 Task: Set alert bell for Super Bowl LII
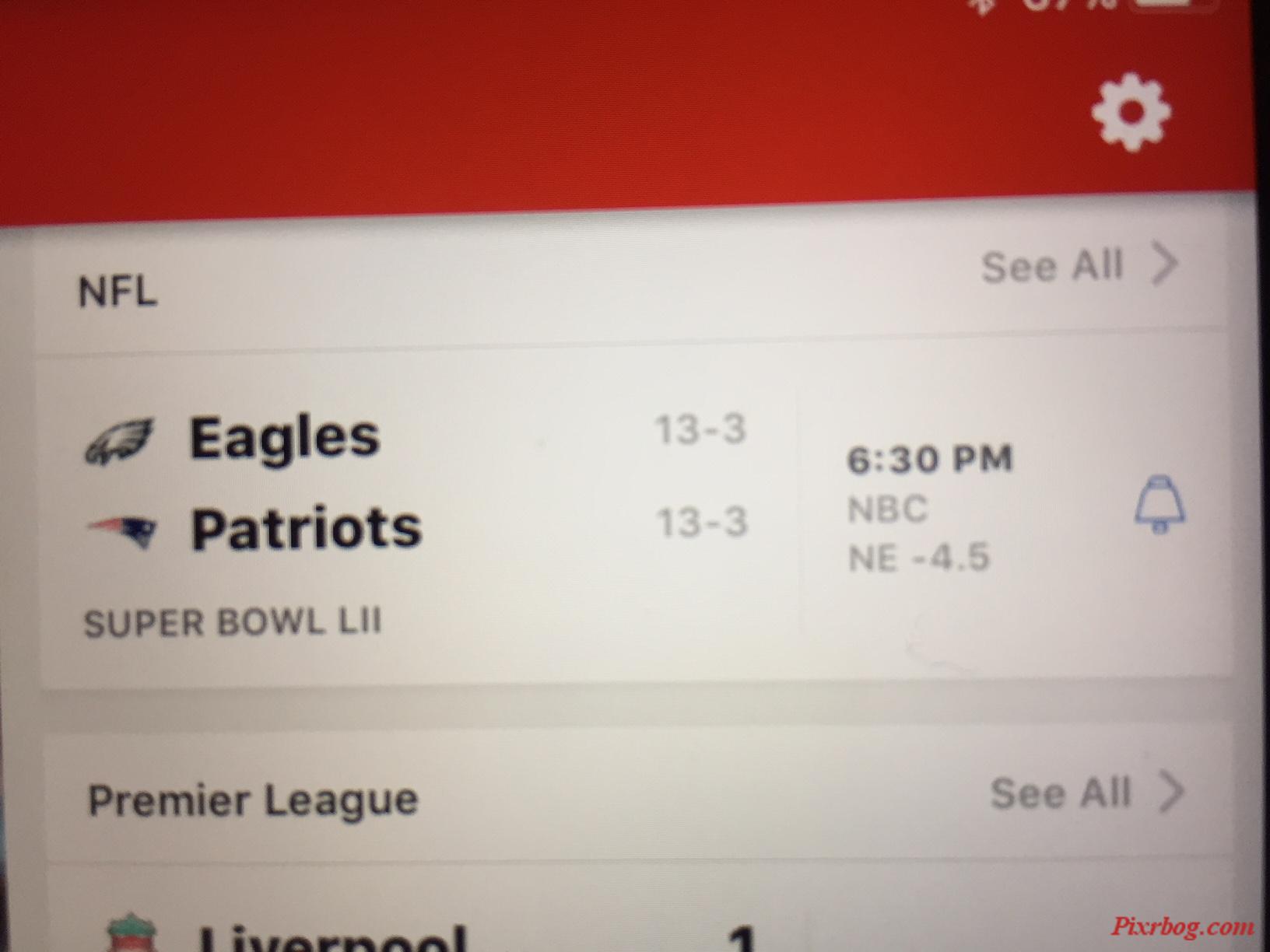(x=1159, y=505)
